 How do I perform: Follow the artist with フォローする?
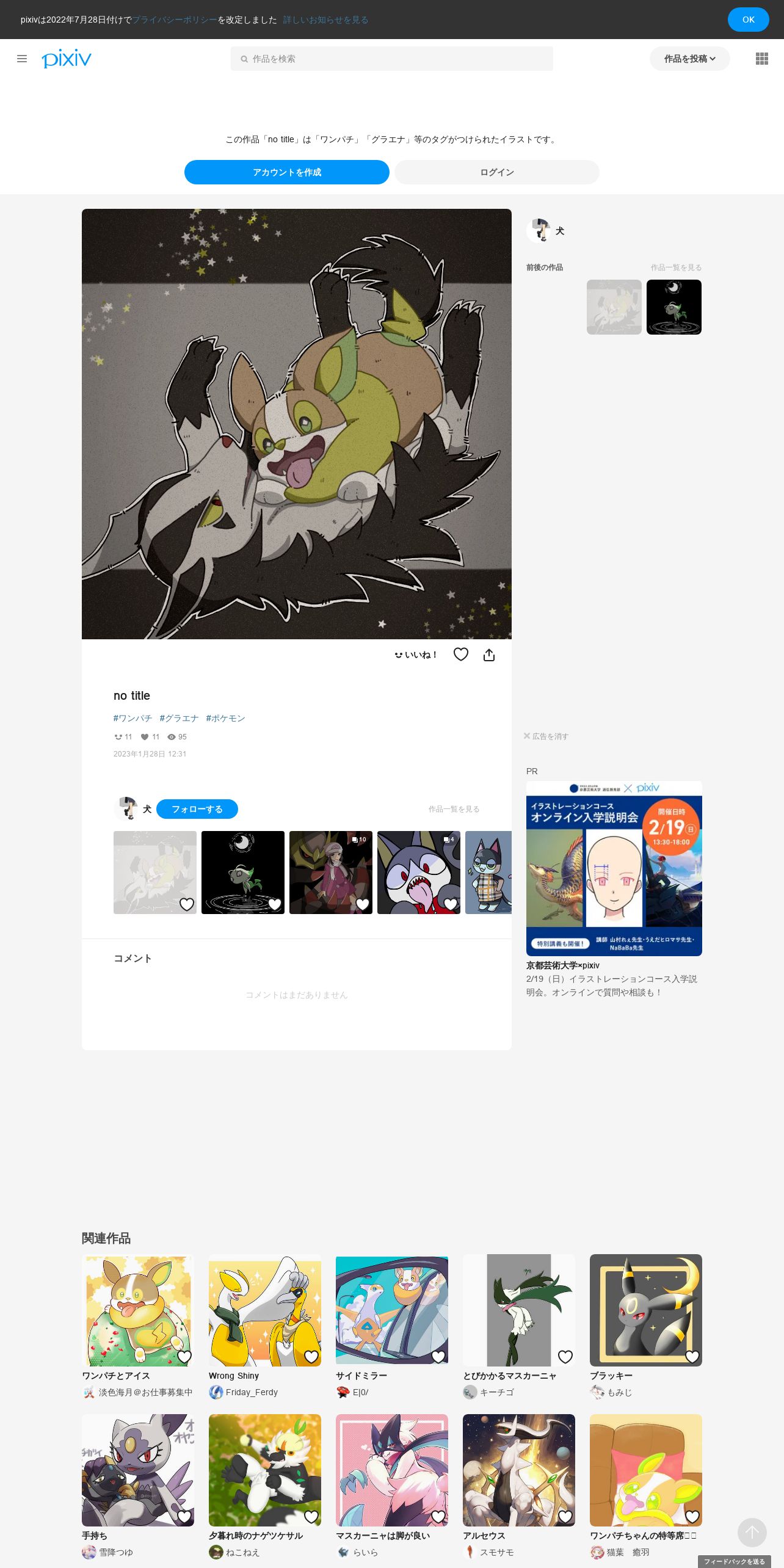pyautogui.click(x=197, y=809)
